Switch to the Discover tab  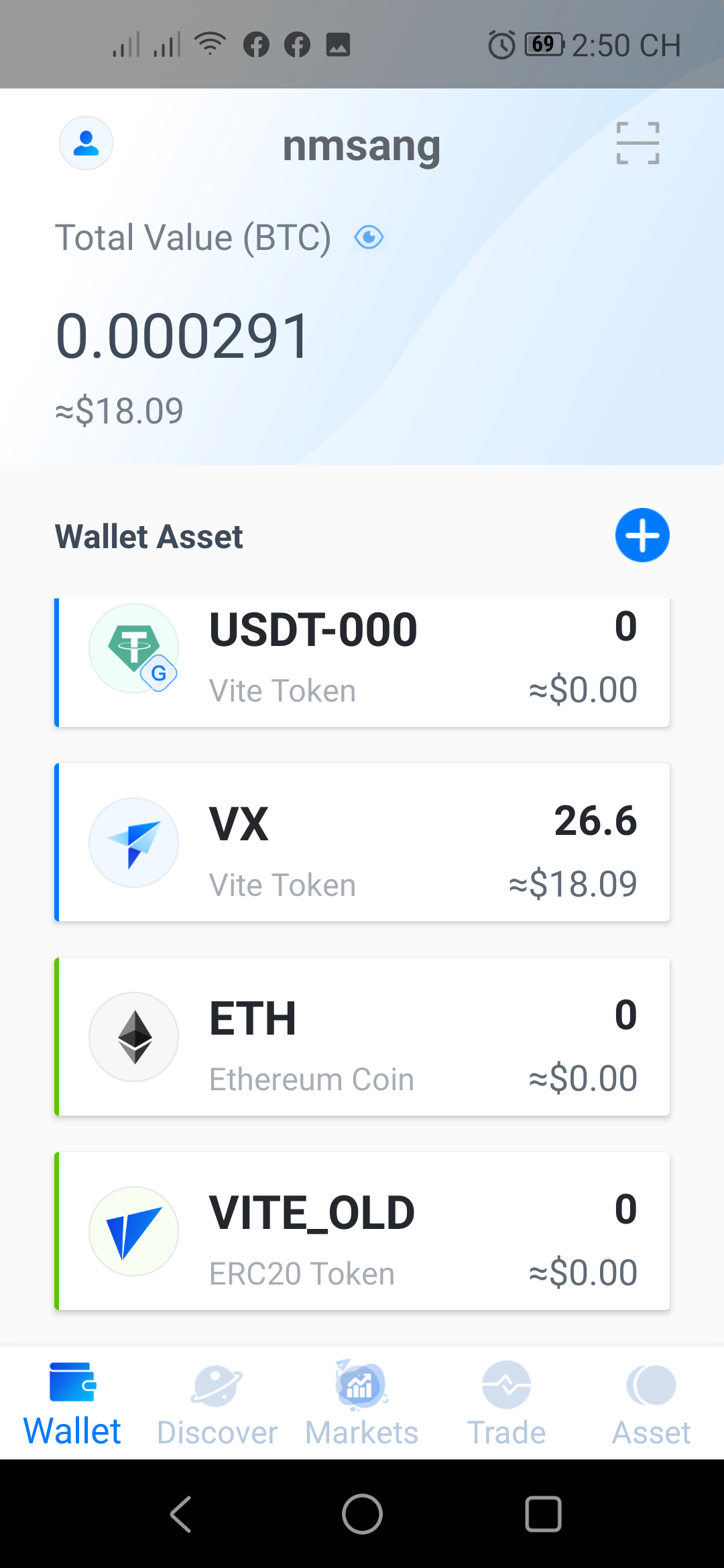tap(217, 1403)
